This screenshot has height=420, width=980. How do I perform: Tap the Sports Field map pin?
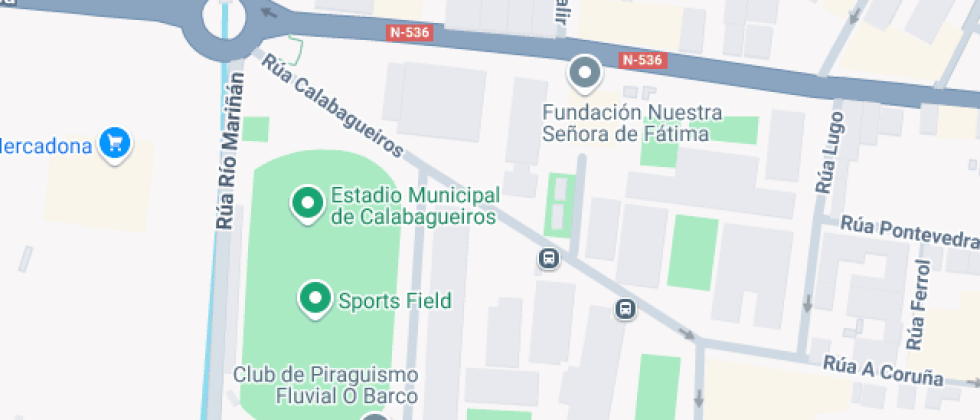316,298
